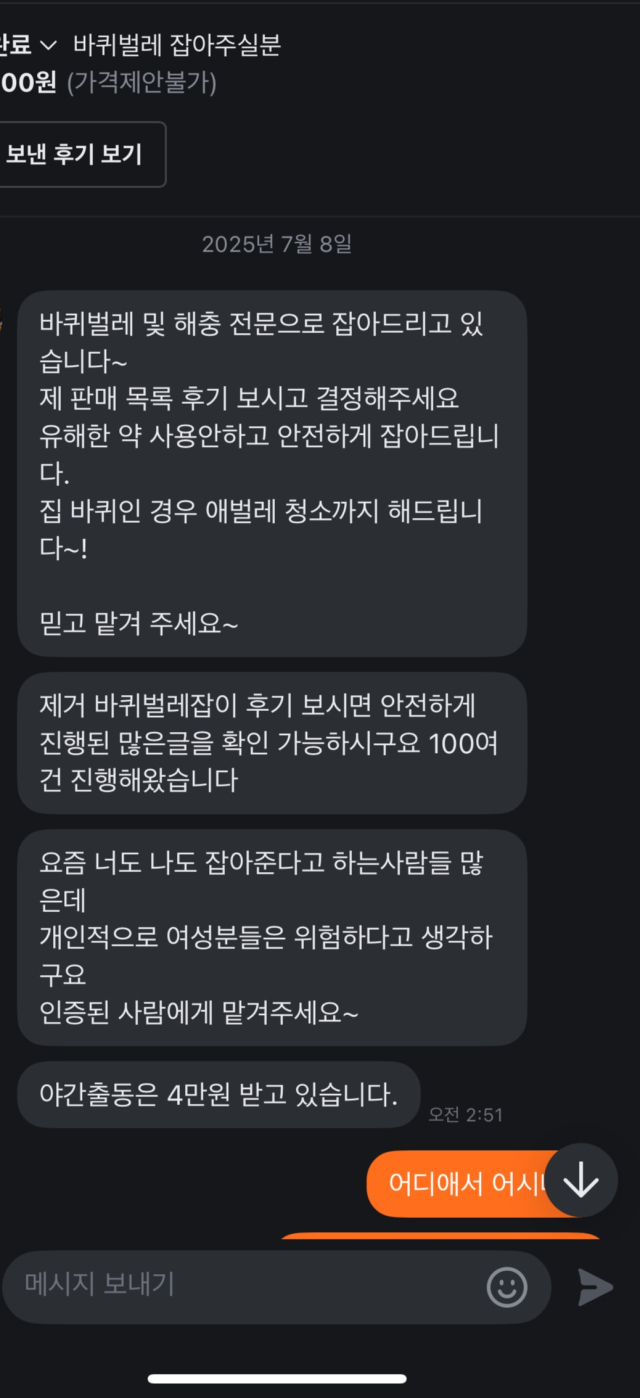Viewport: 640px width, 1398px height.
Task: Open the emoji picker smiley icon
Action: 507,1287
